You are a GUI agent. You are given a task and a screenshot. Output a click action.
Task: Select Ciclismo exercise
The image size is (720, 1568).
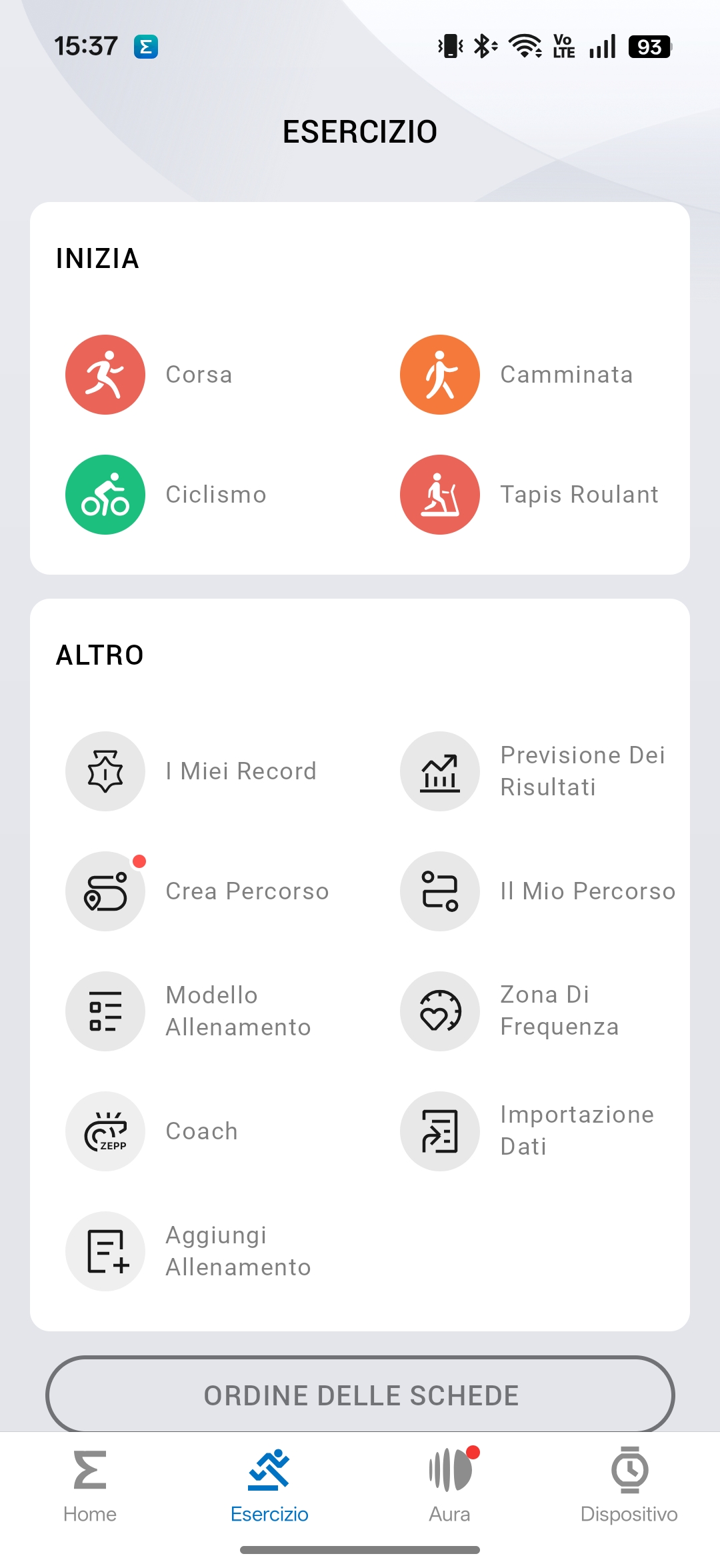coord(105,495)
